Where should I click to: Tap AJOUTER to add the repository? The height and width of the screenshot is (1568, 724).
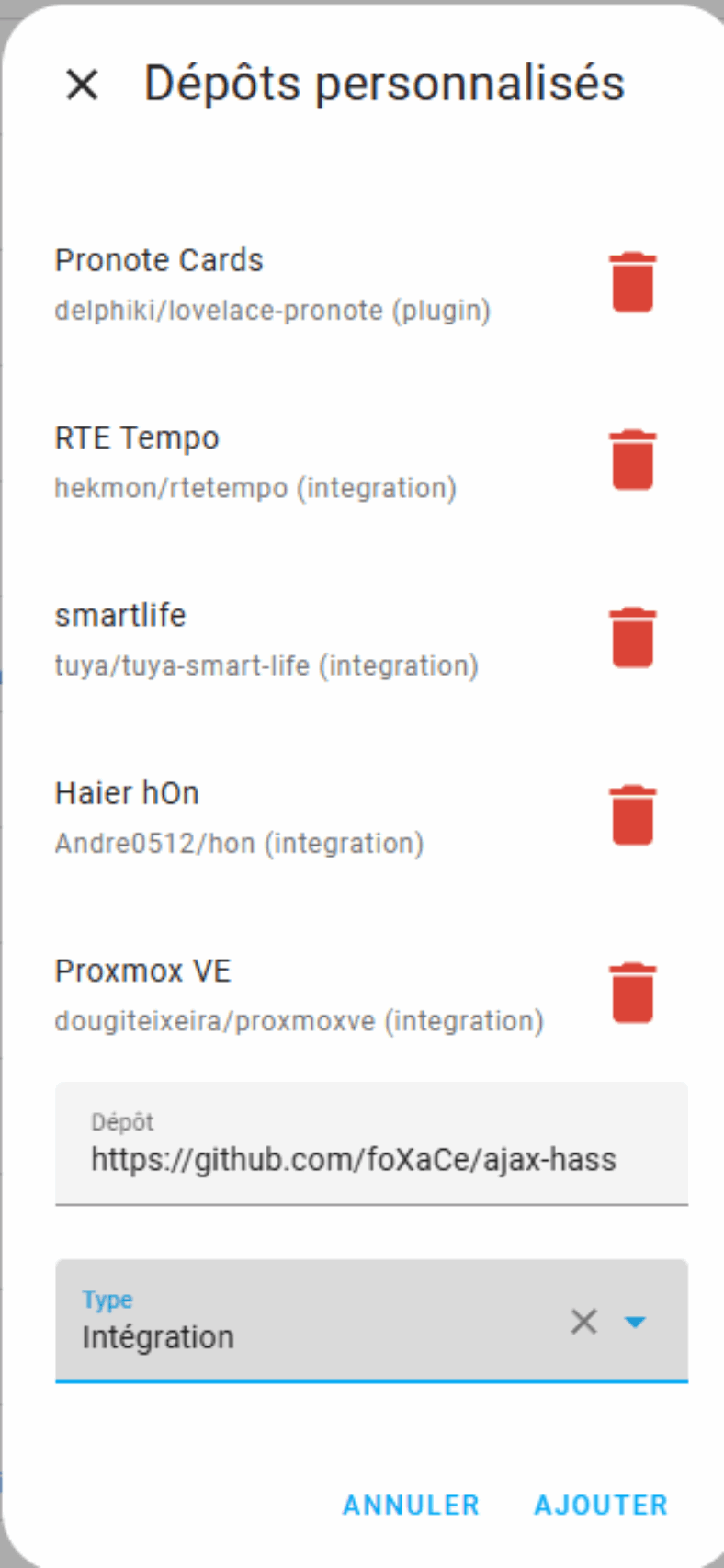tap(601, 1505)
